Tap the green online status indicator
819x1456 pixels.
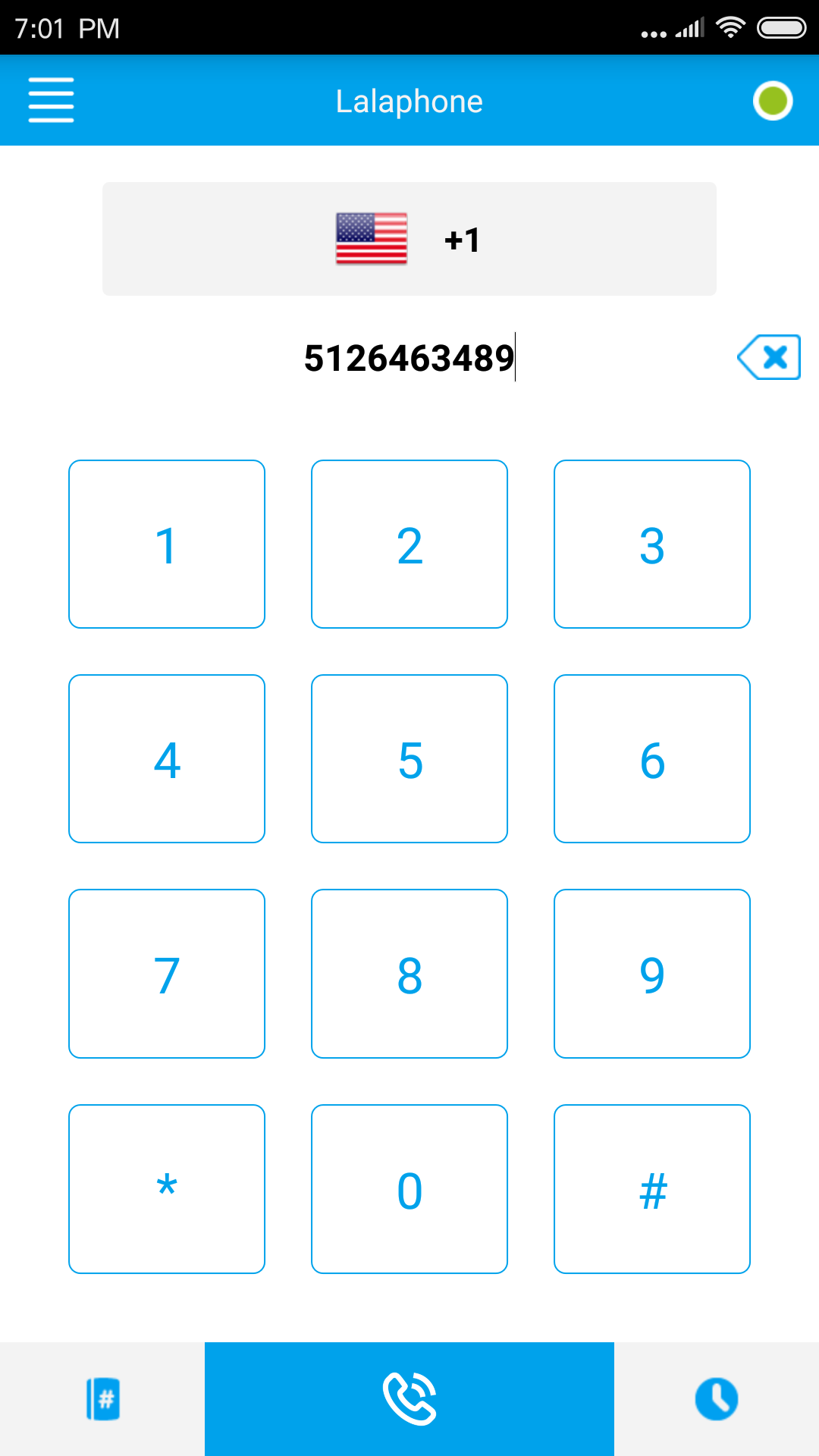[x=773, y=100]
